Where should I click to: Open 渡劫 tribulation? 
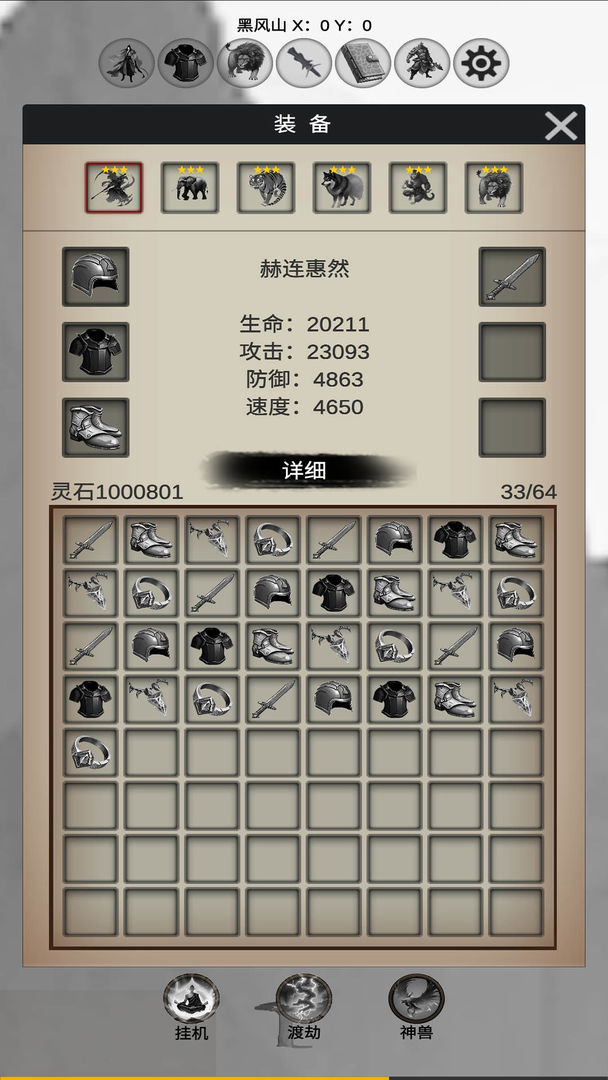click(x=304, y=1005)
